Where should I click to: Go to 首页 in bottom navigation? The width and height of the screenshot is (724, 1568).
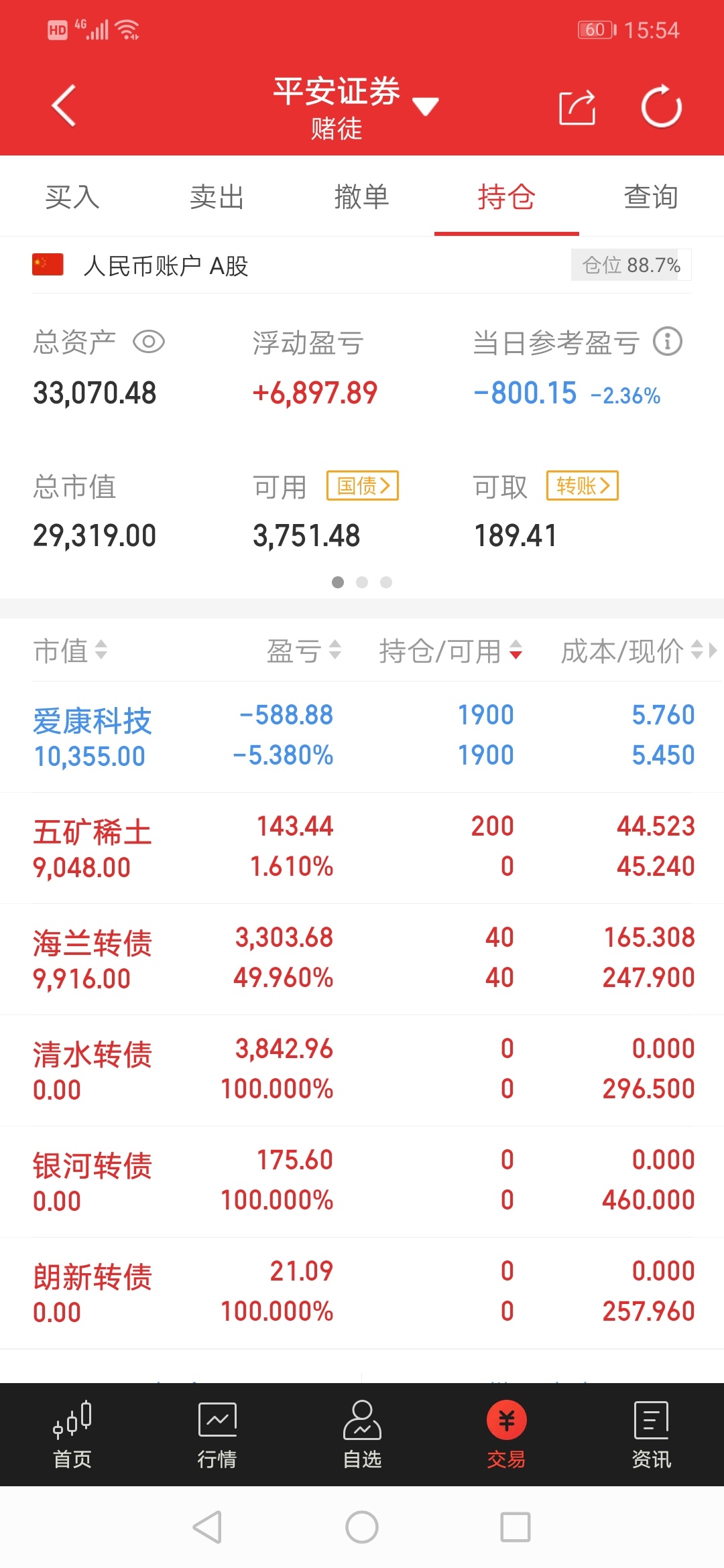point(72,1435)
